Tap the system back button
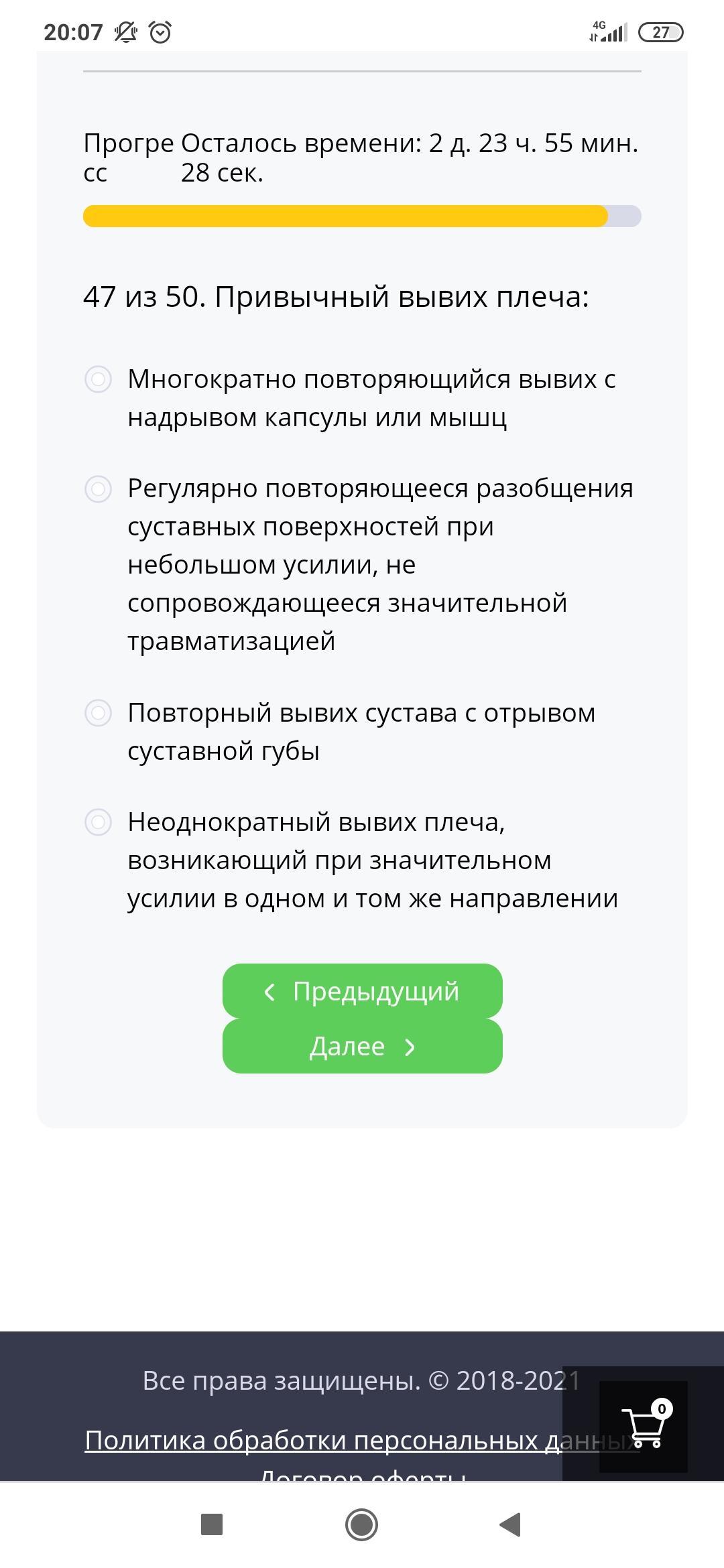This screenshot has width=724, height=1568. click(511, 1525)
